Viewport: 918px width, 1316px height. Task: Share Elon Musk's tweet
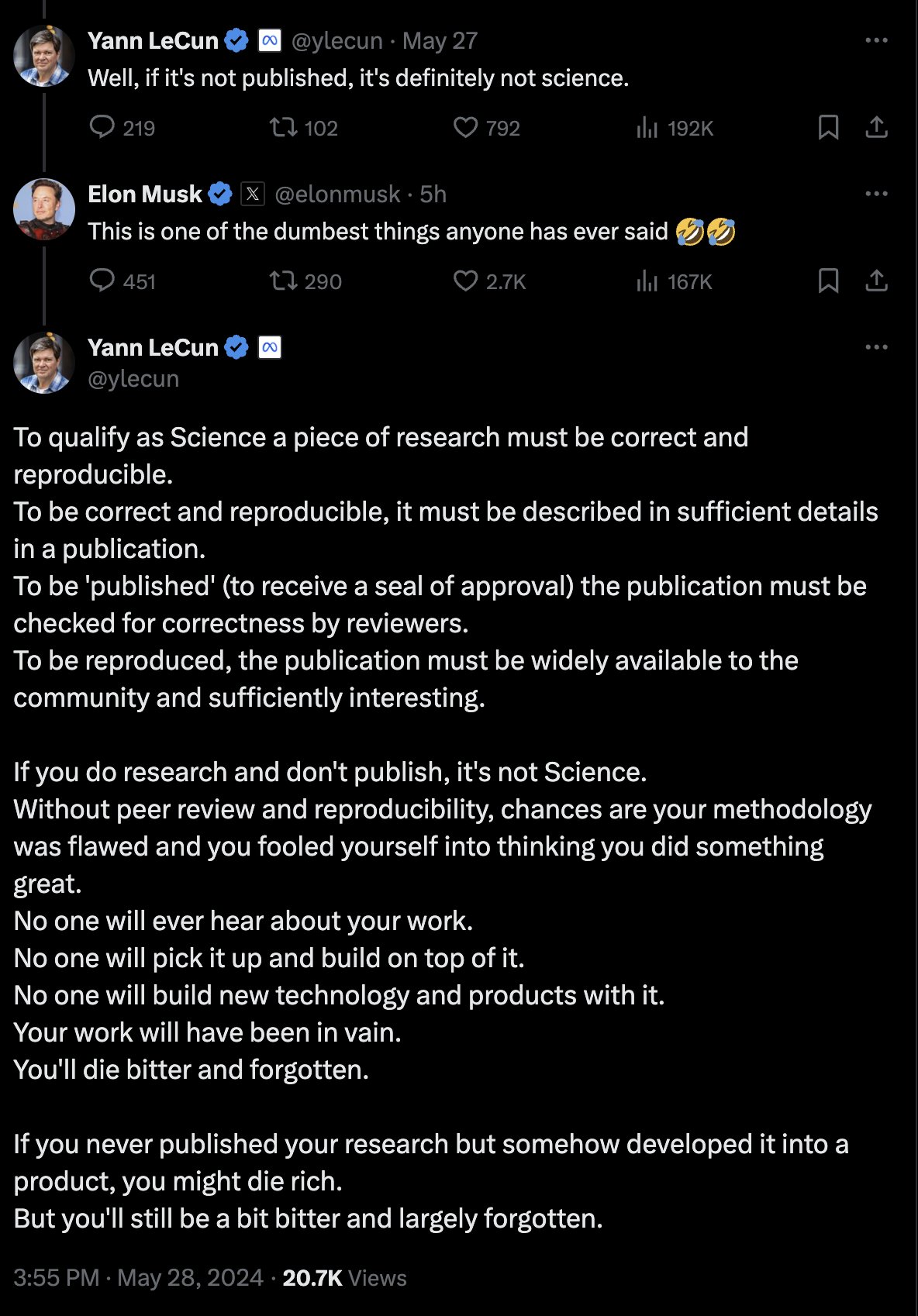coord(876,281)
